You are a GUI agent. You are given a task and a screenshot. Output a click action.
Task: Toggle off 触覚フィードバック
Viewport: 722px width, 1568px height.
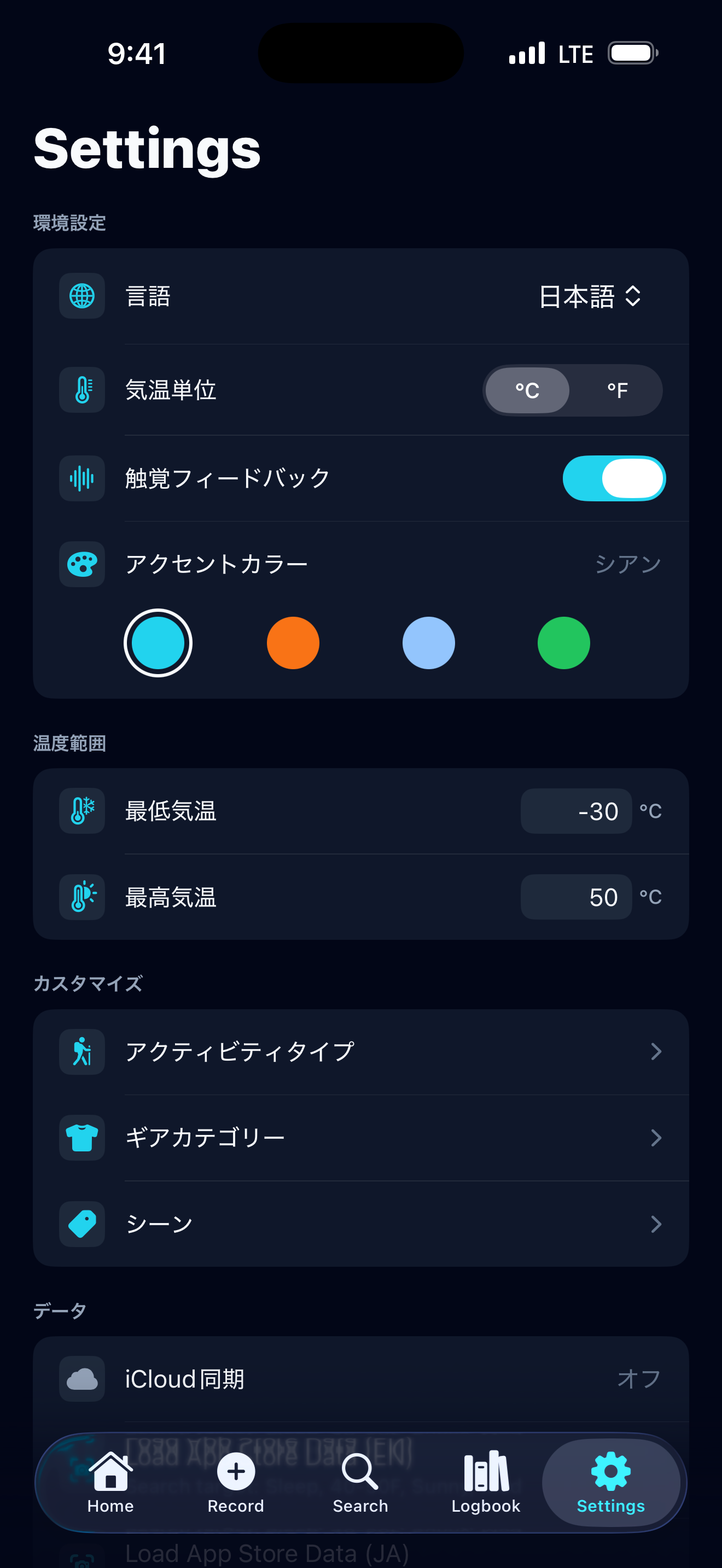coord(614,478)
